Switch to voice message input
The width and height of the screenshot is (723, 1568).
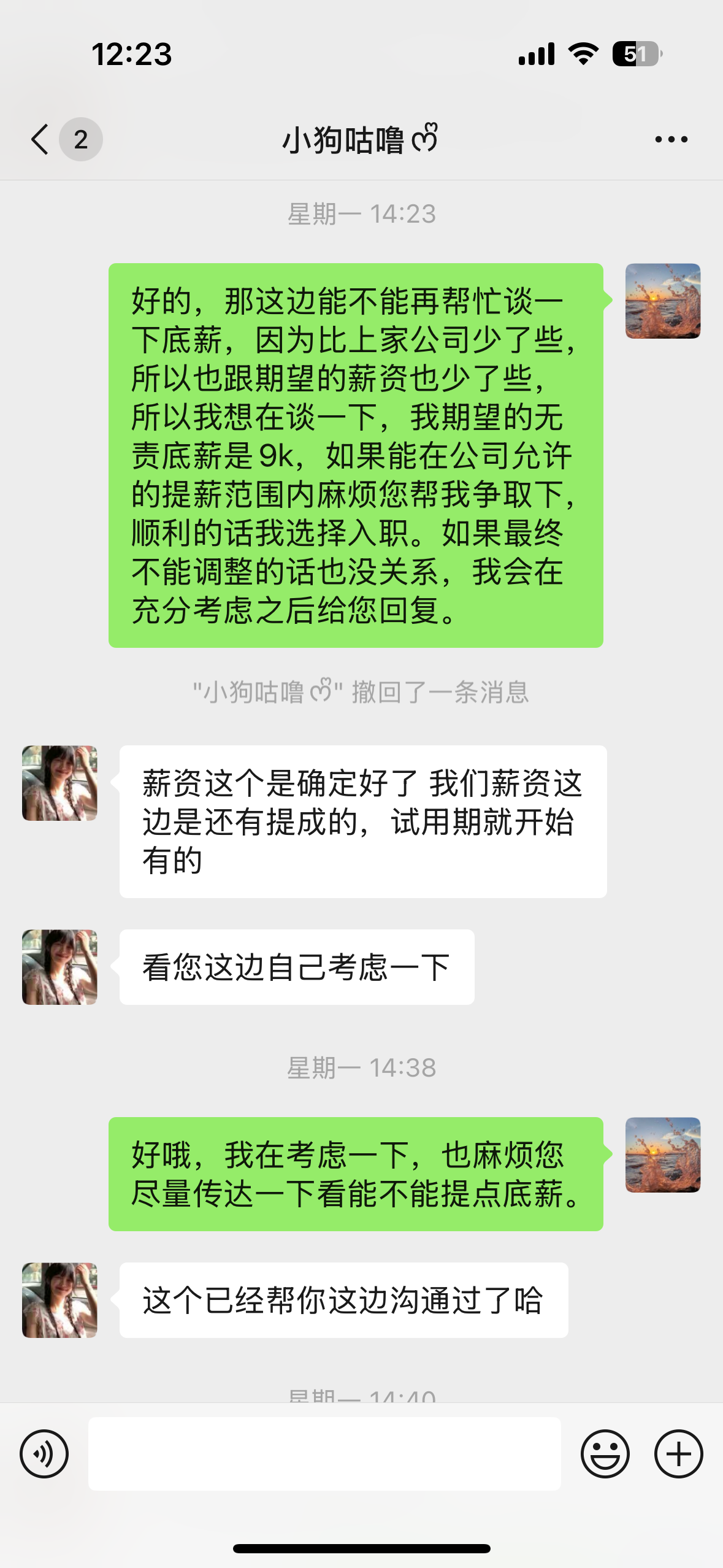(44, 1453)
